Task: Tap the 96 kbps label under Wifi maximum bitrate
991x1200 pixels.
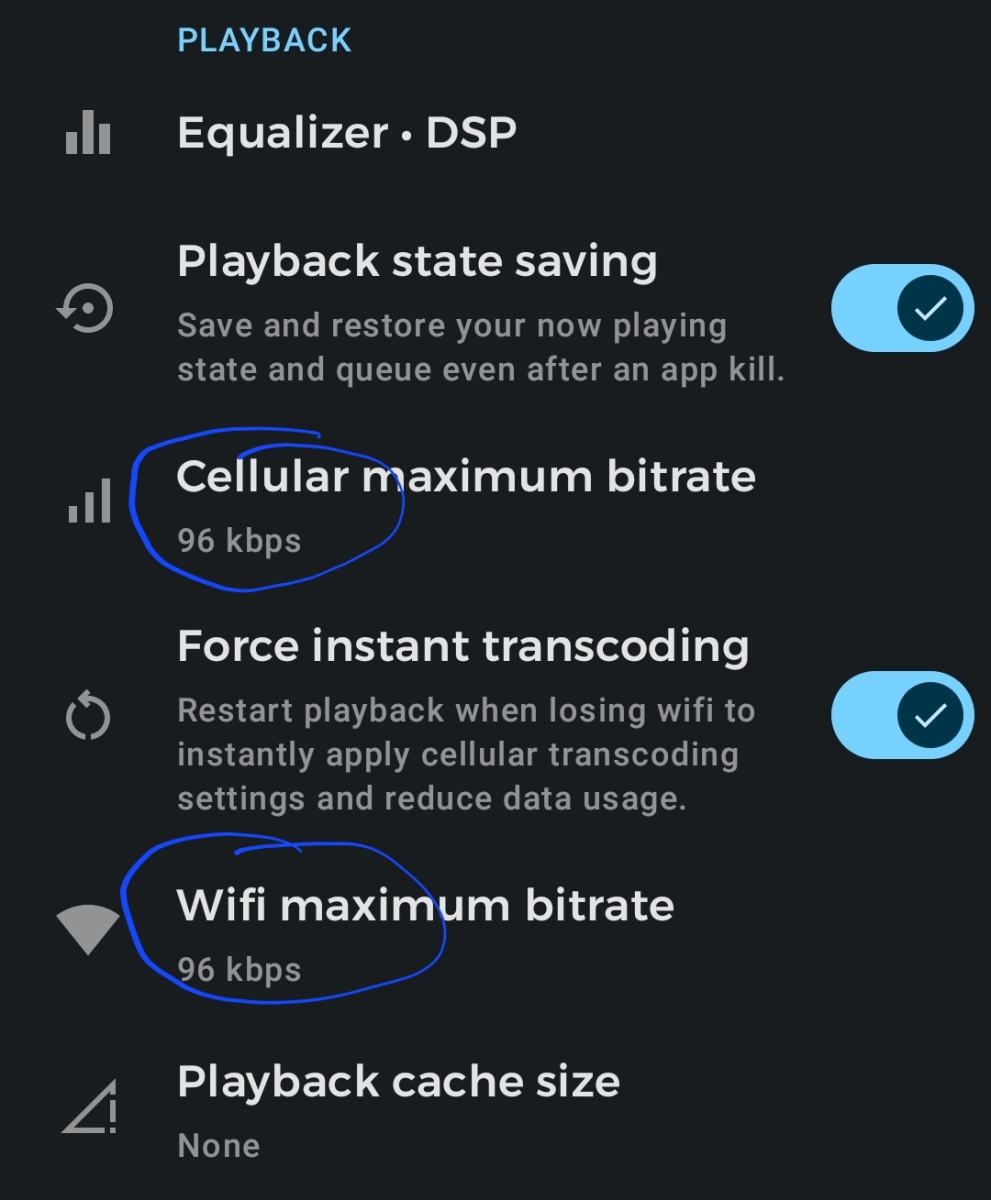Action: [x=239, y=969]
